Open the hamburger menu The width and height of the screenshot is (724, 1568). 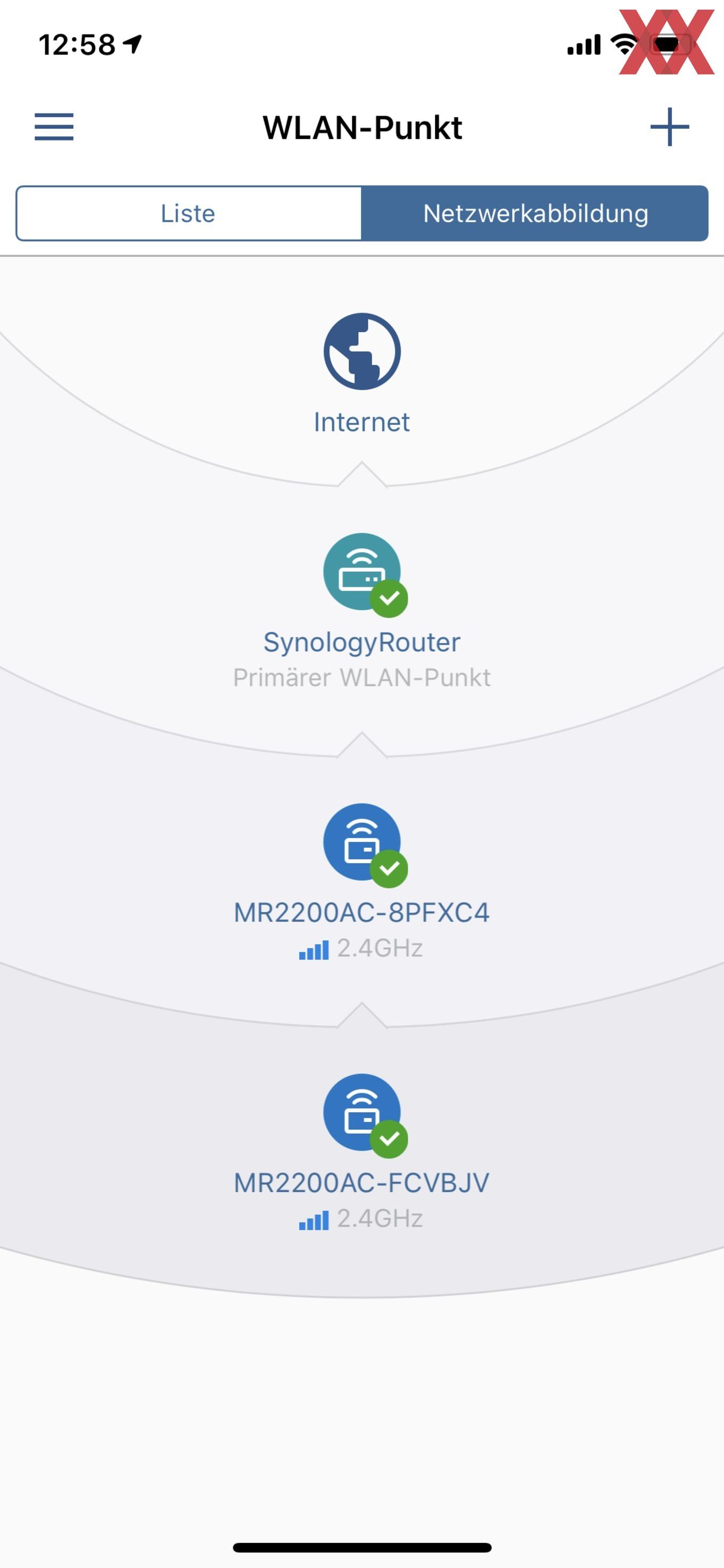coord(54,127)
